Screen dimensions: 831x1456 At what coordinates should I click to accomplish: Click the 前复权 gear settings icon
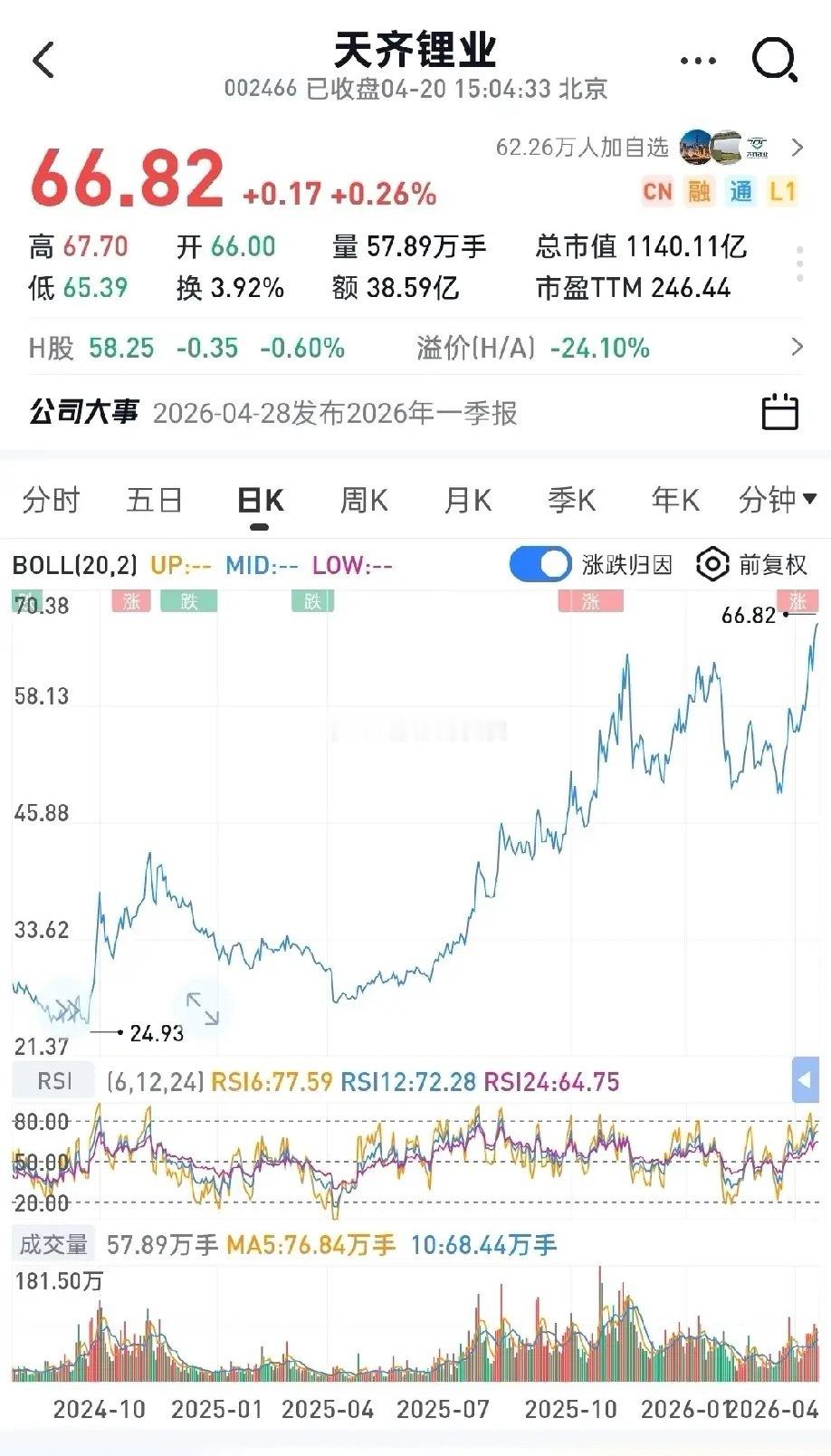714,563
